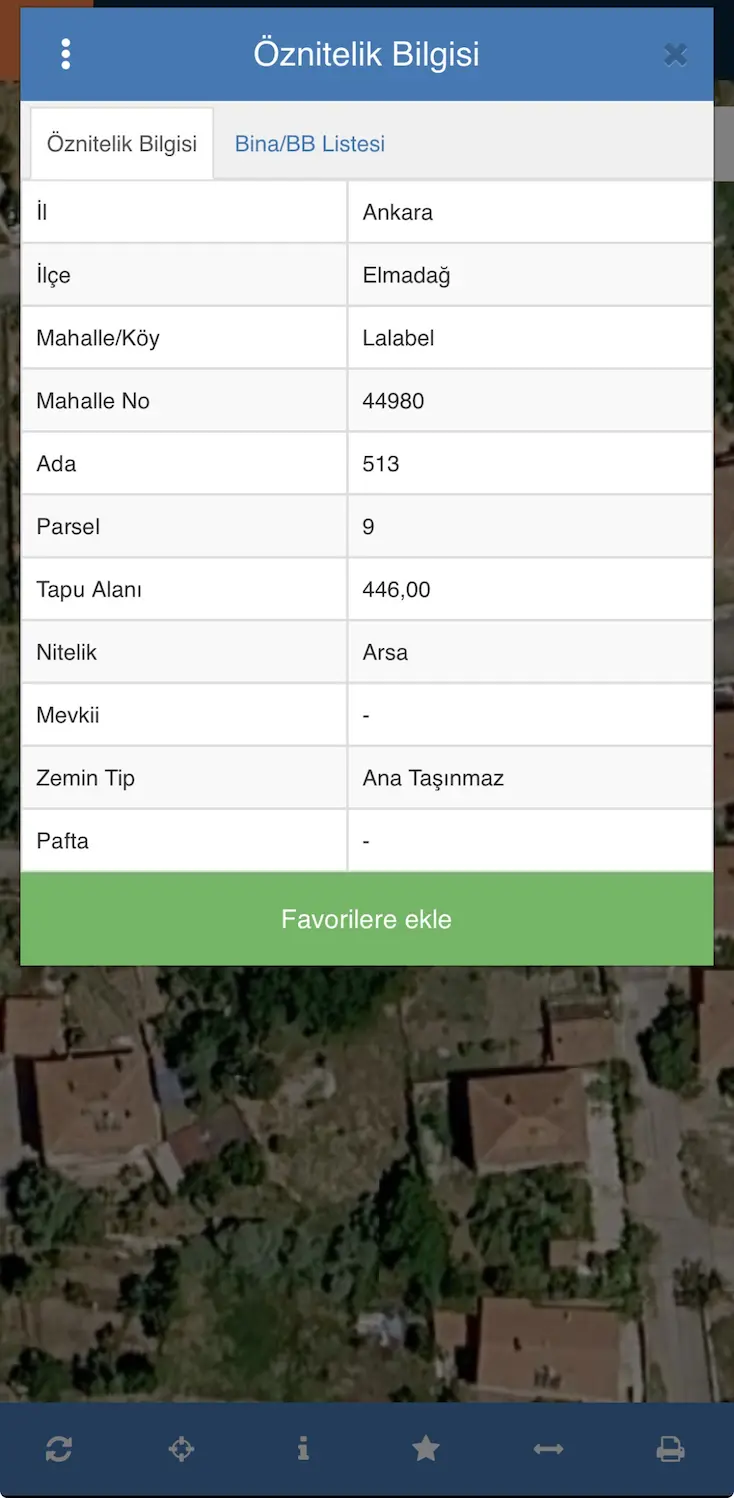Select the Öznitelik Bilgisi tab
Screen dimensions: 734x1500
[x=122, y=144]
